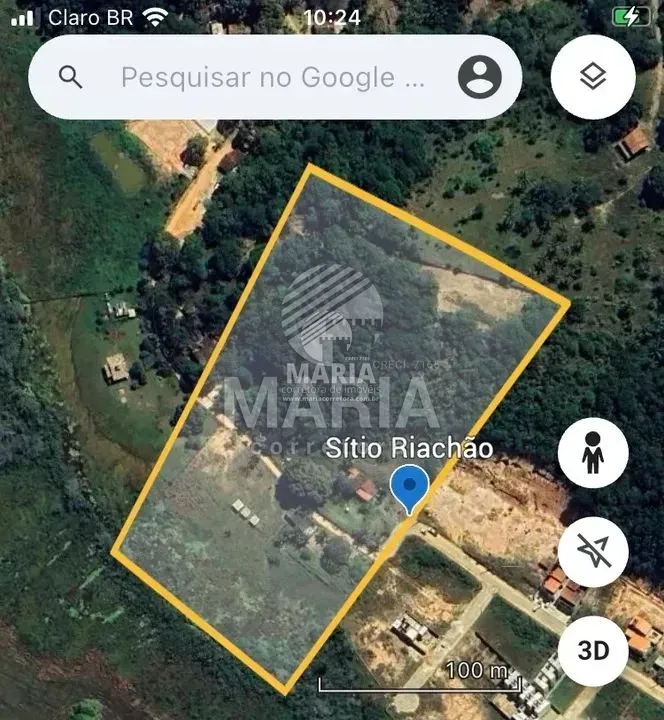
Task: Select the blue Sítio Riachão map pin
Action: point(409,488)
